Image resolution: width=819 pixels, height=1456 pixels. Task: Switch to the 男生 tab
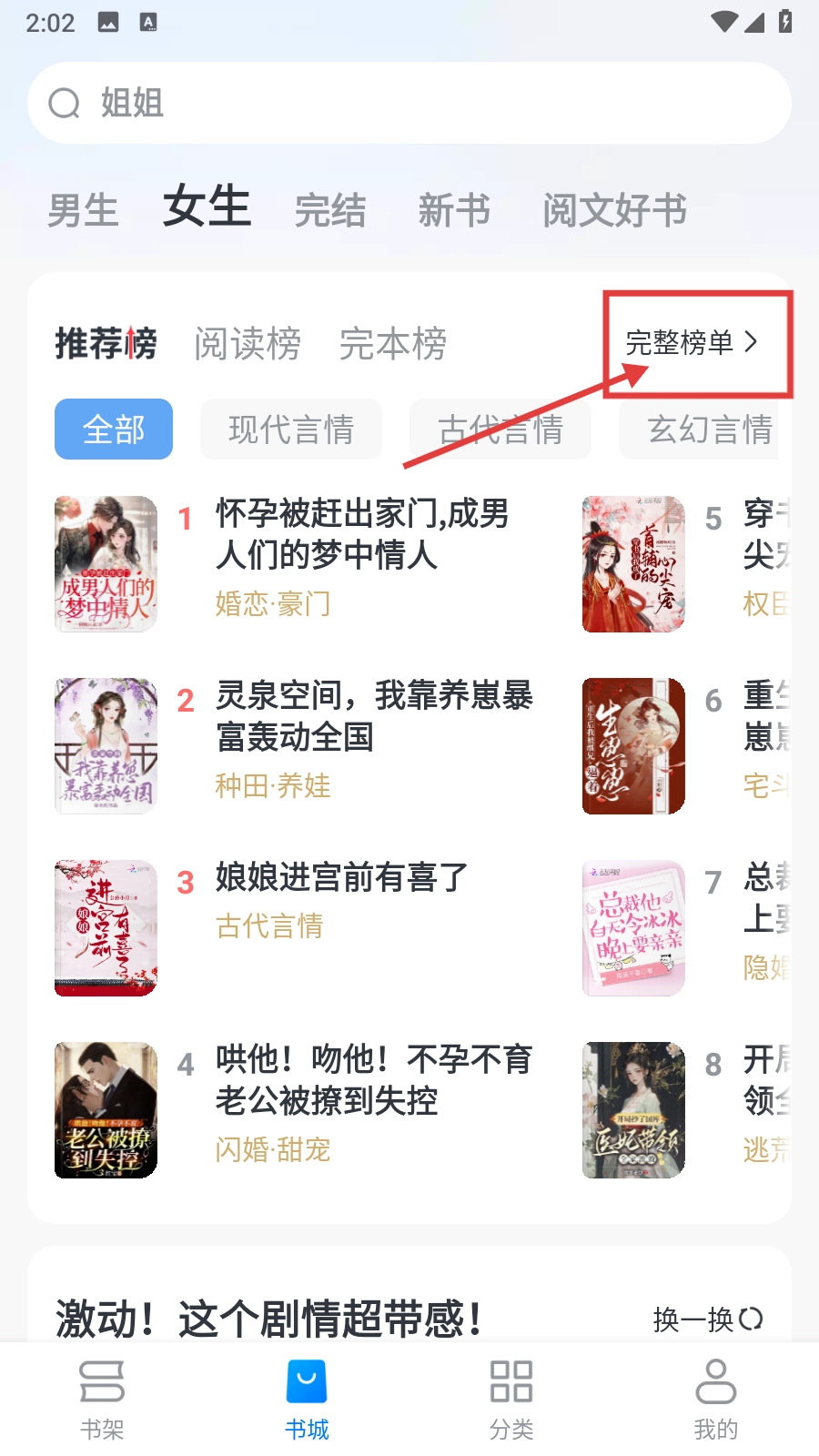click(83, 211)
